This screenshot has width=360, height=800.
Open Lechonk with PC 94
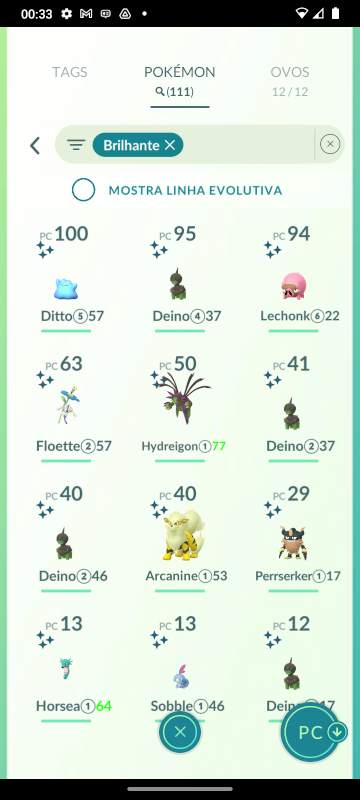294,278
